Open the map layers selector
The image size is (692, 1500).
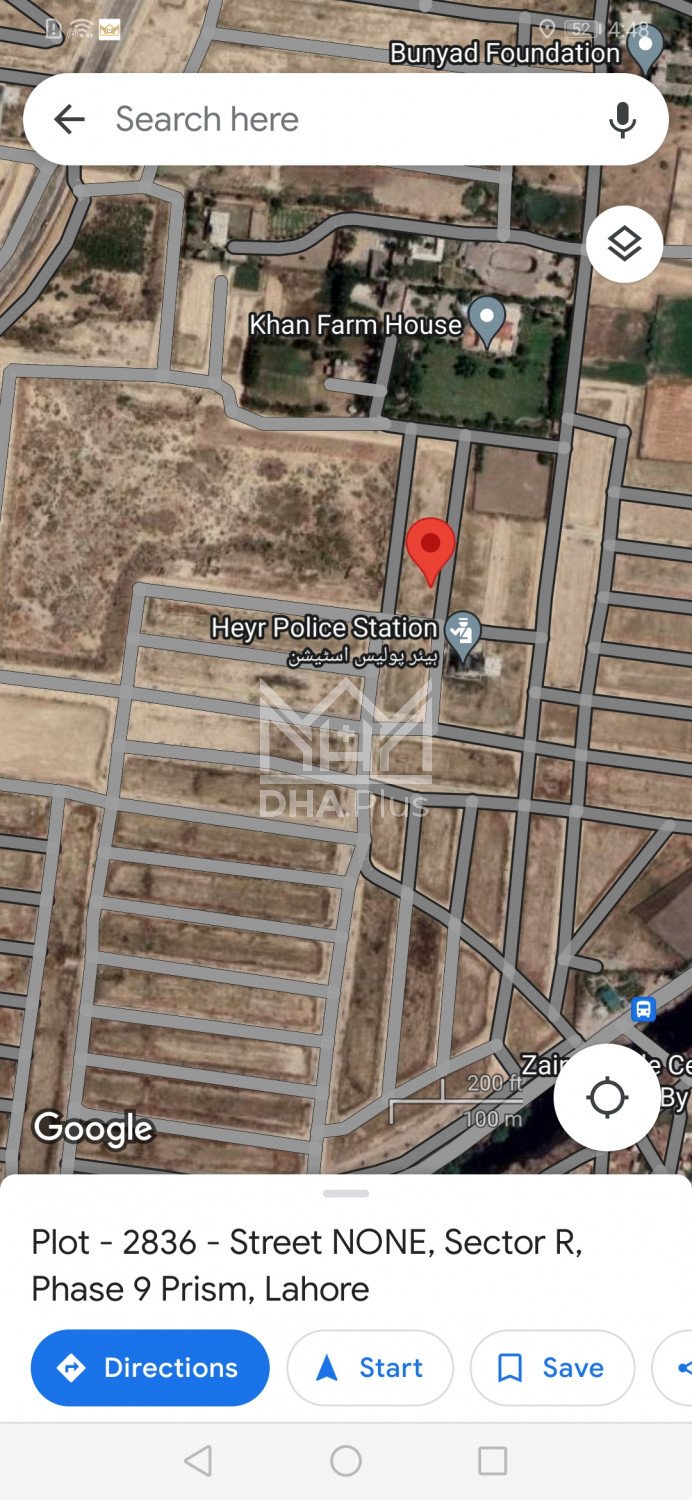(624, 244)
